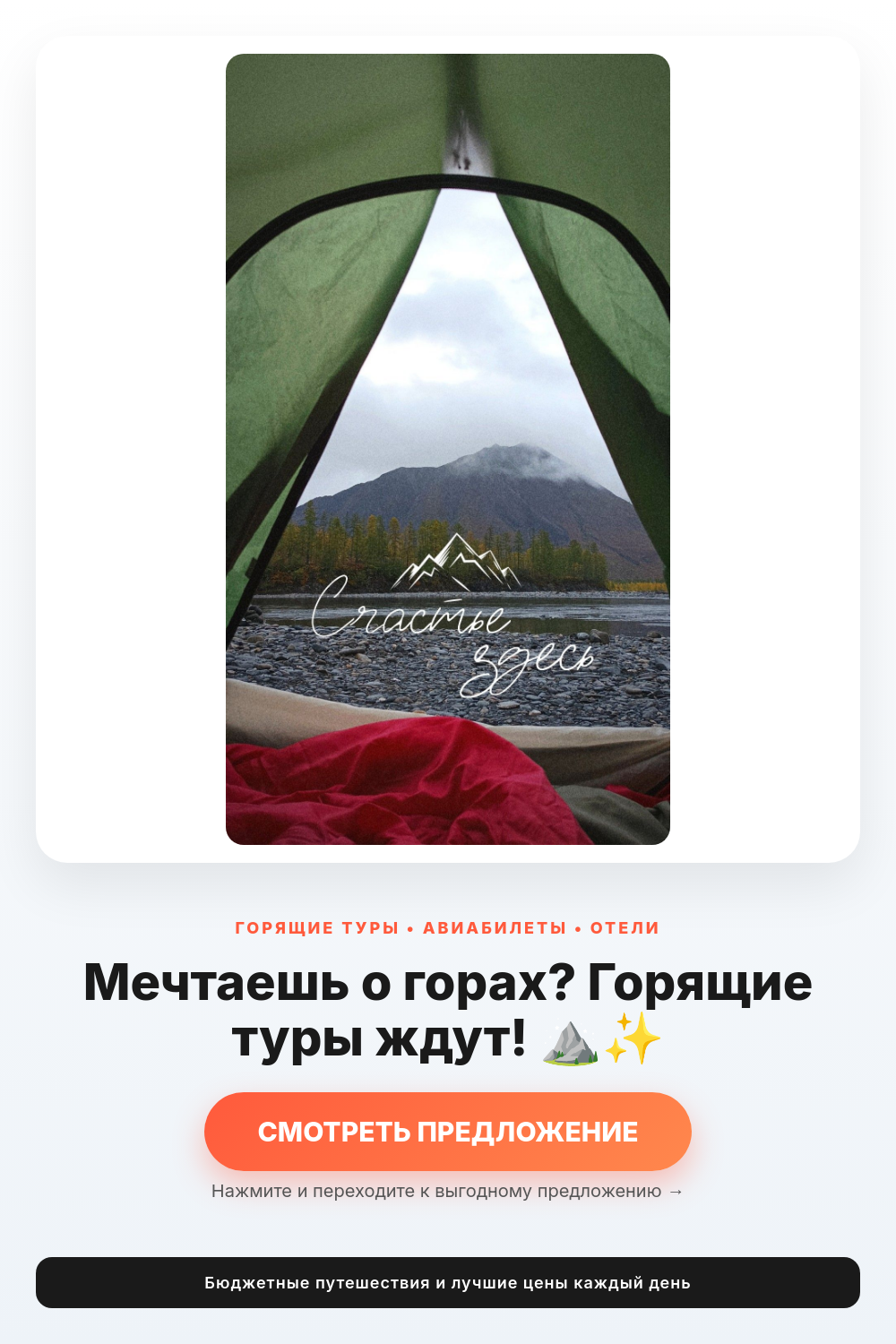
Task: Open the tent mountain view photo card
Action: 448,449
